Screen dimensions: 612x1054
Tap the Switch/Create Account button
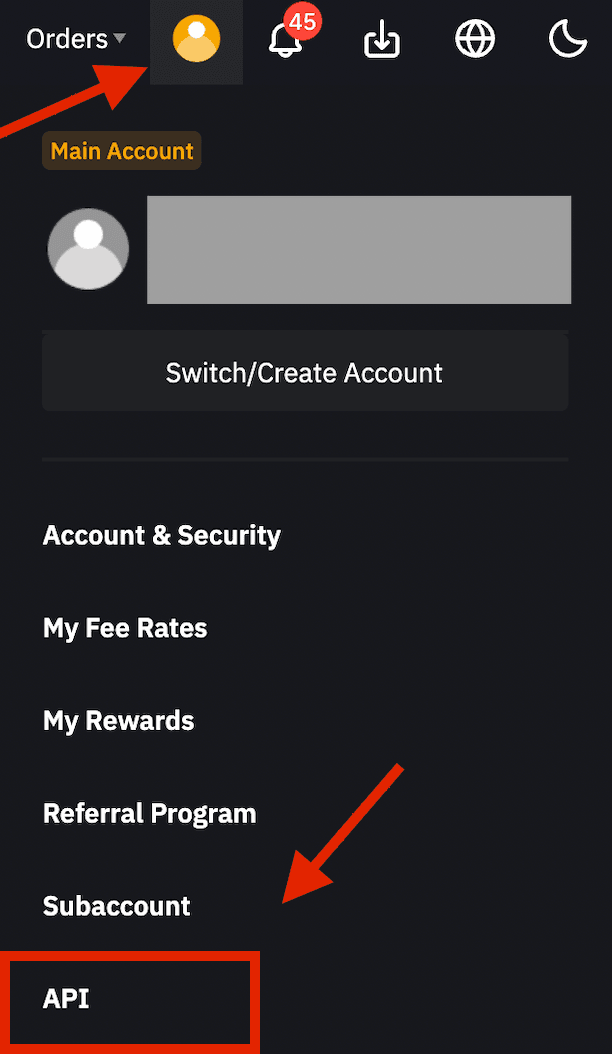pos(305,373)
